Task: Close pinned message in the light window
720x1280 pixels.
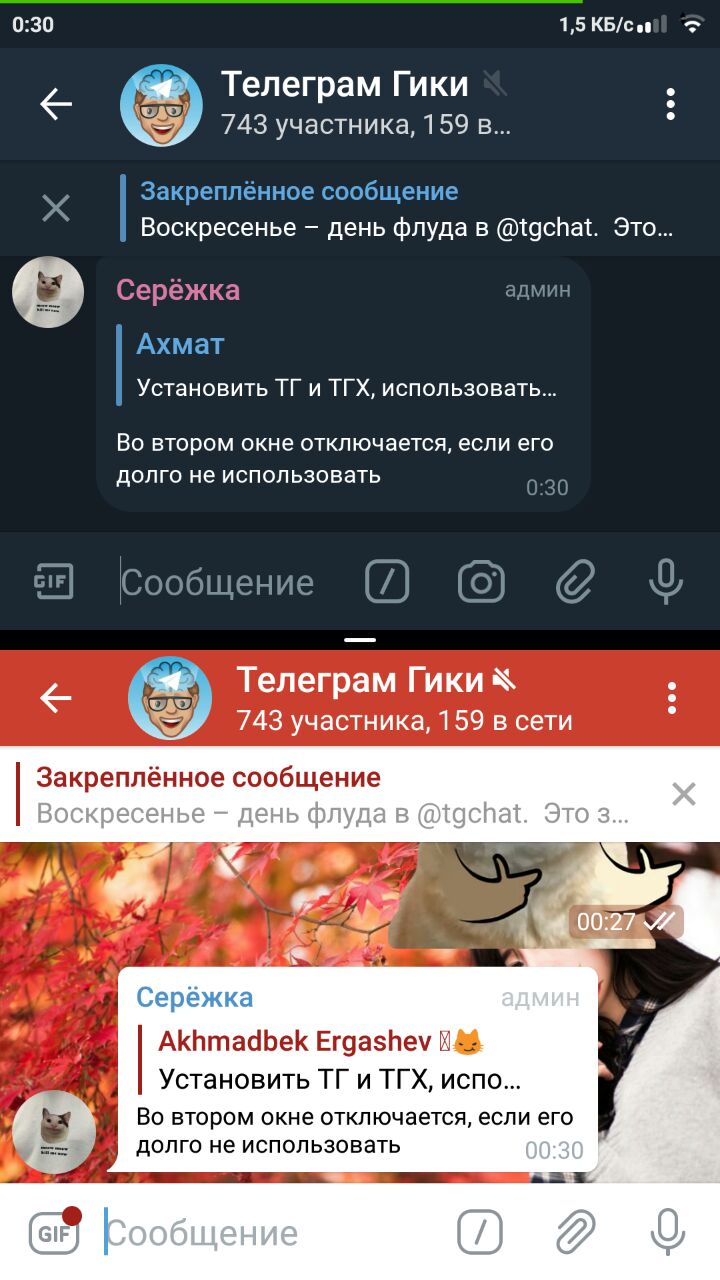Action: [x=683, y=794]
